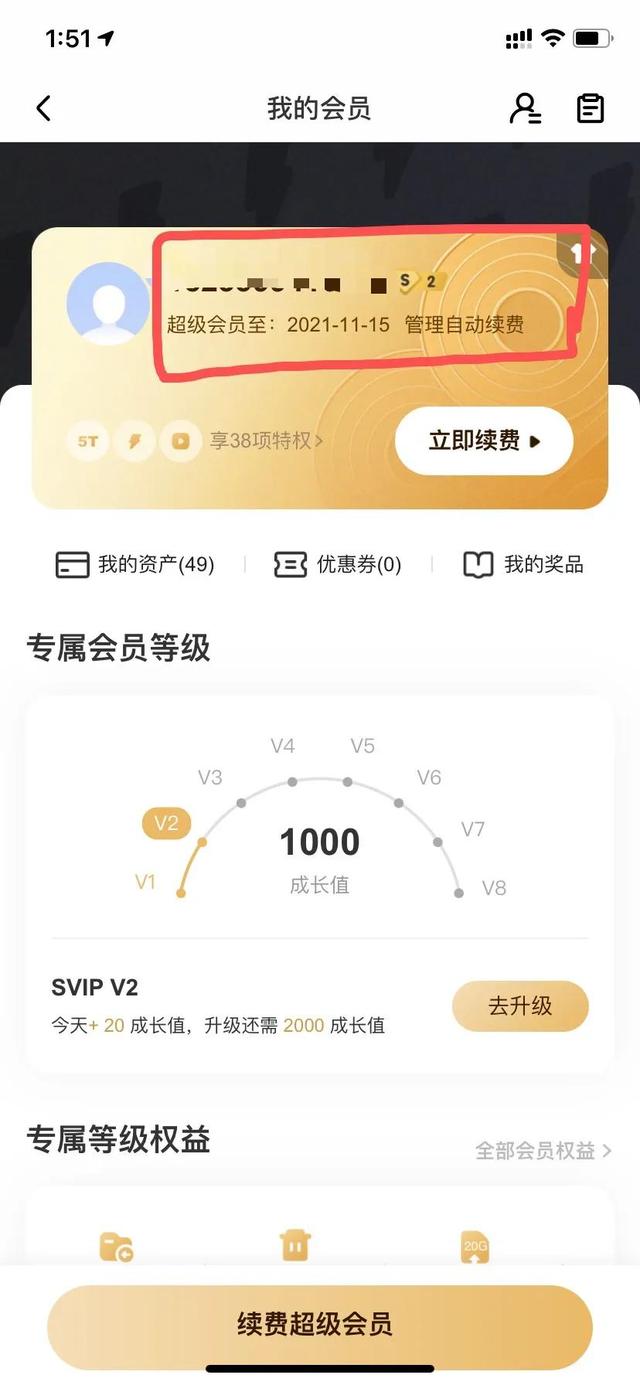Viewport: 640px width, 1385px height.
Task: Open 我的资产(49)
Action: (x=135, y=565)
